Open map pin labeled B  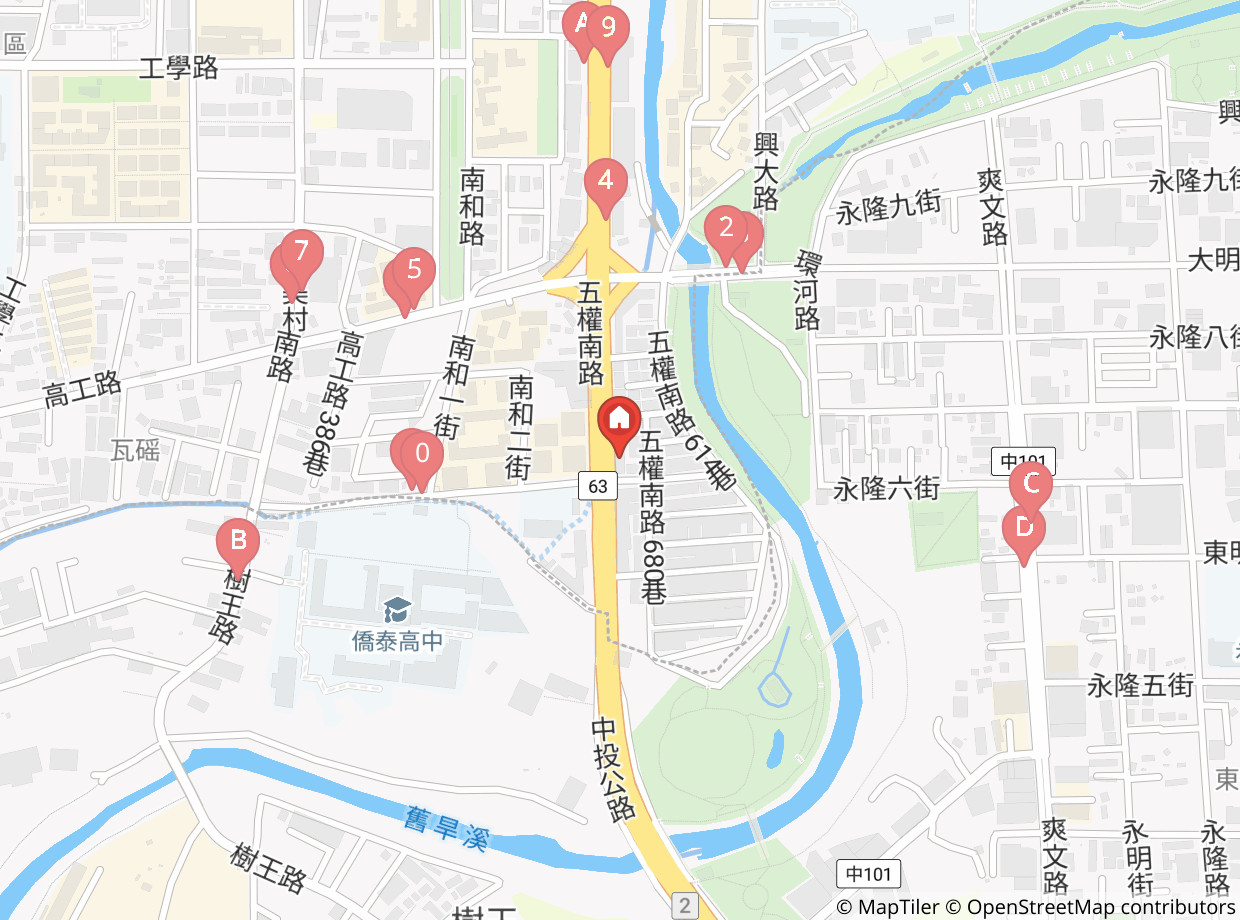pyautogui.click(x=238, y=542)
